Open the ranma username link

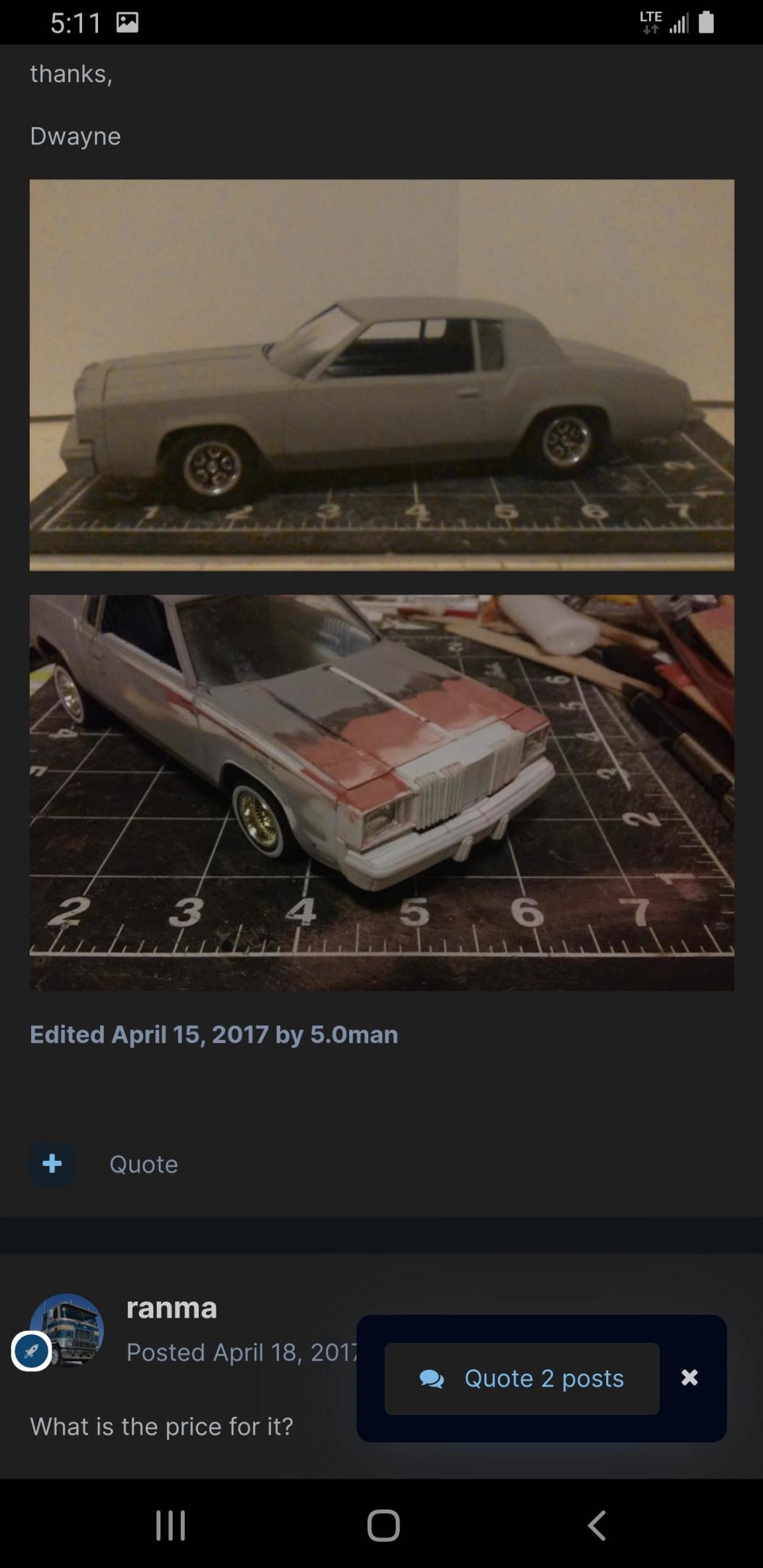pyautogui.click(x=171, y=1308)
